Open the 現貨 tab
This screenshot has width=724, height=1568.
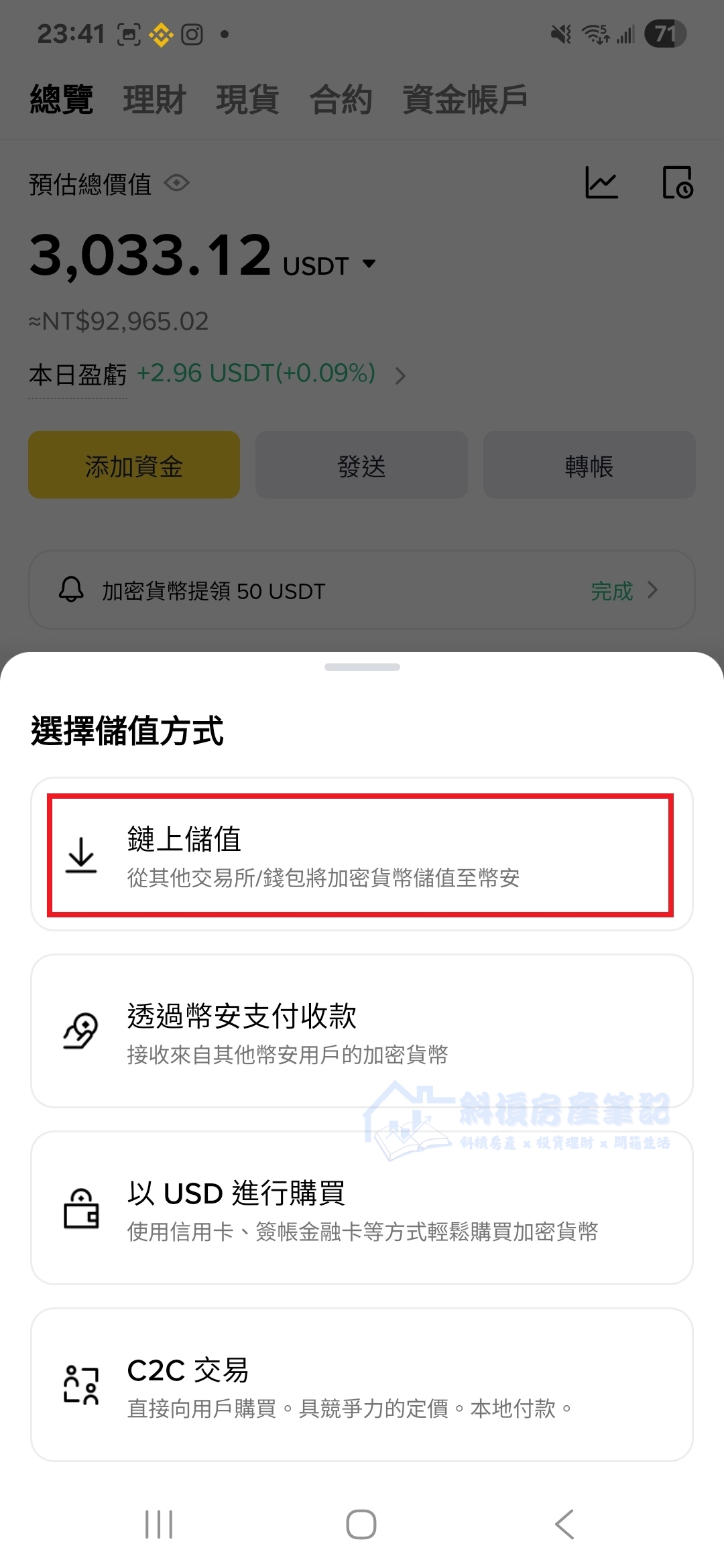point(247,100)
